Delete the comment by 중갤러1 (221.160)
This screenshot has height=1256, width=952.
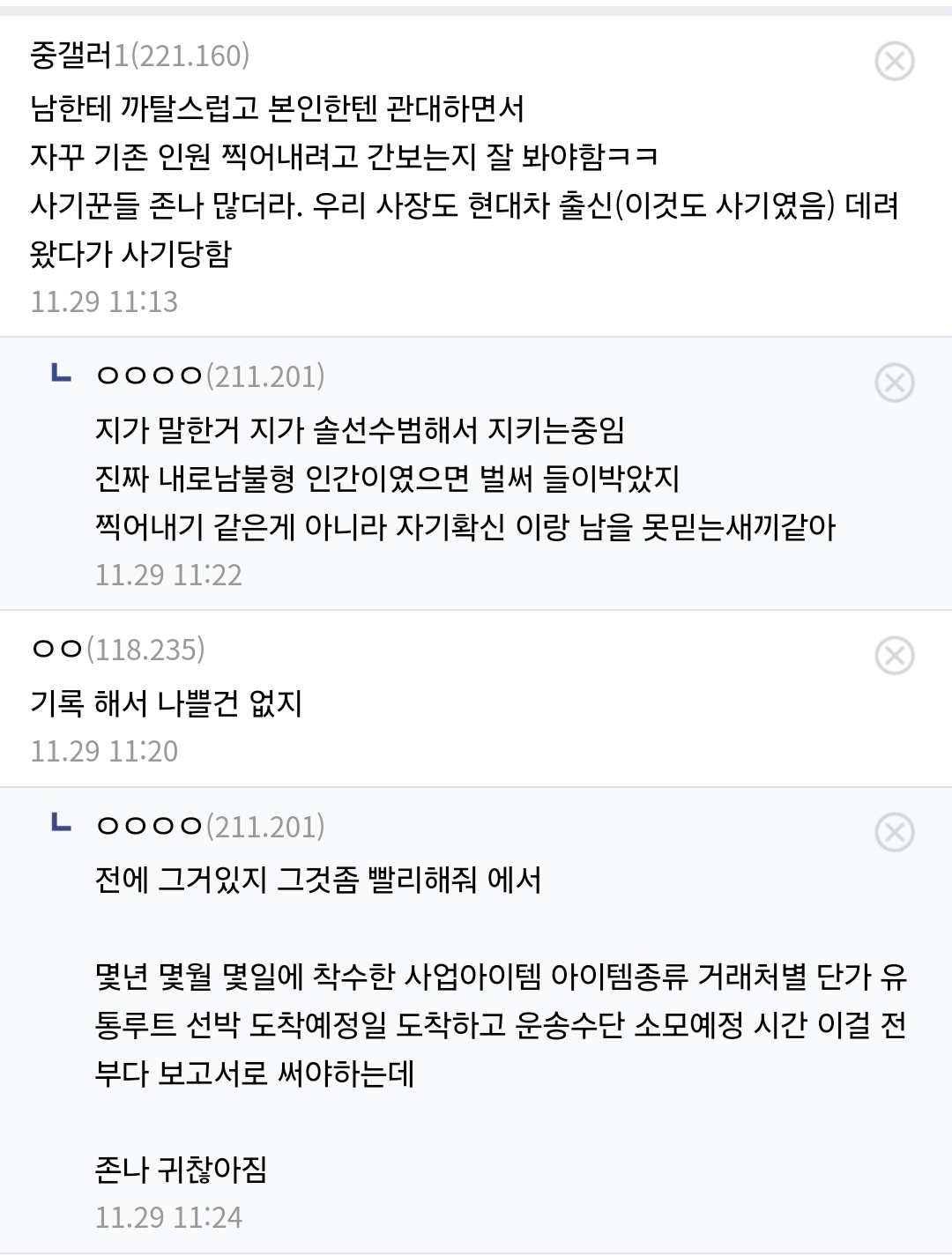point(894,61)
